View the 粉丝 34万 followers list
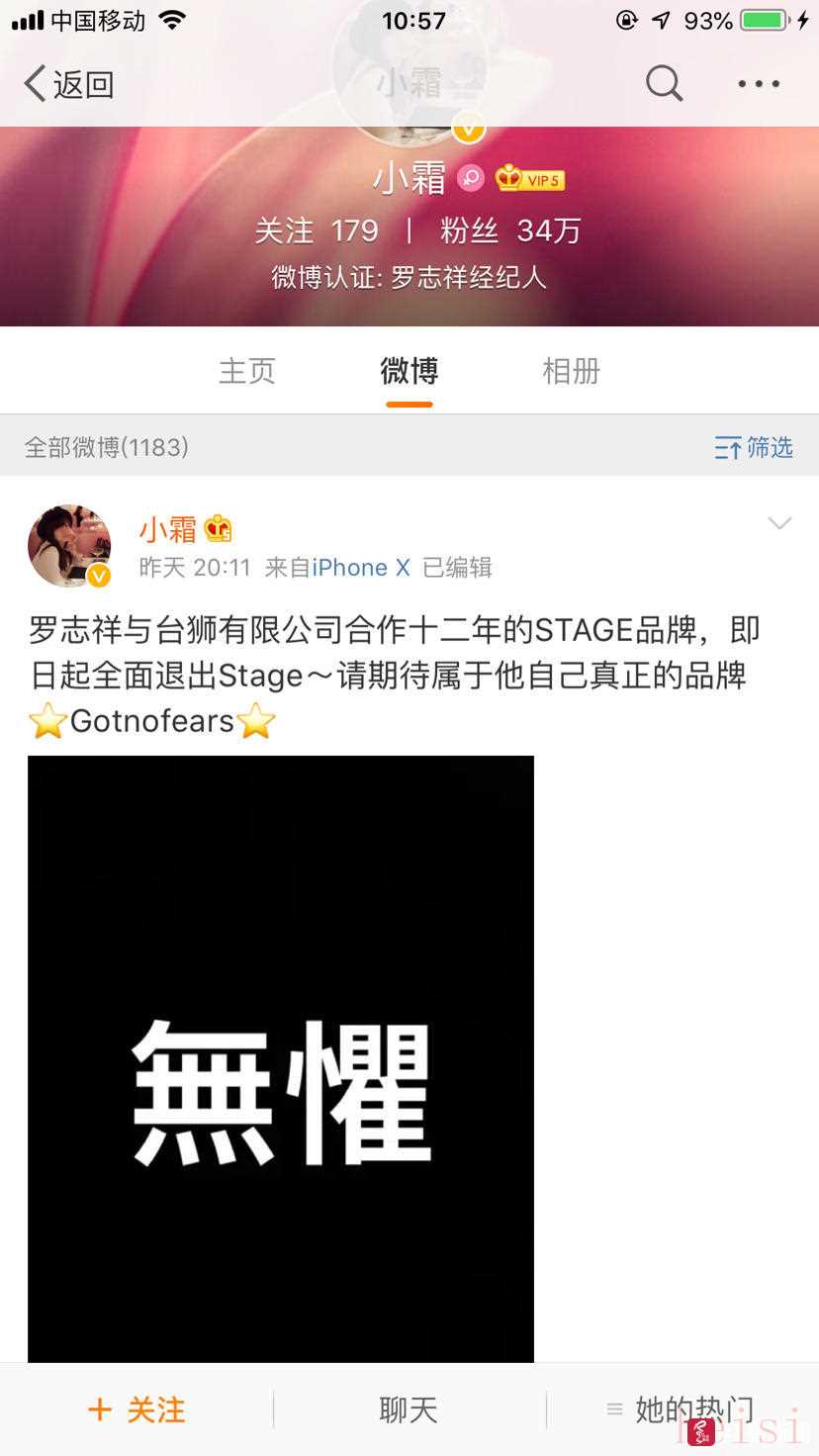The width and height of the screenshot is (819, 1456). [x=509, y=230]
